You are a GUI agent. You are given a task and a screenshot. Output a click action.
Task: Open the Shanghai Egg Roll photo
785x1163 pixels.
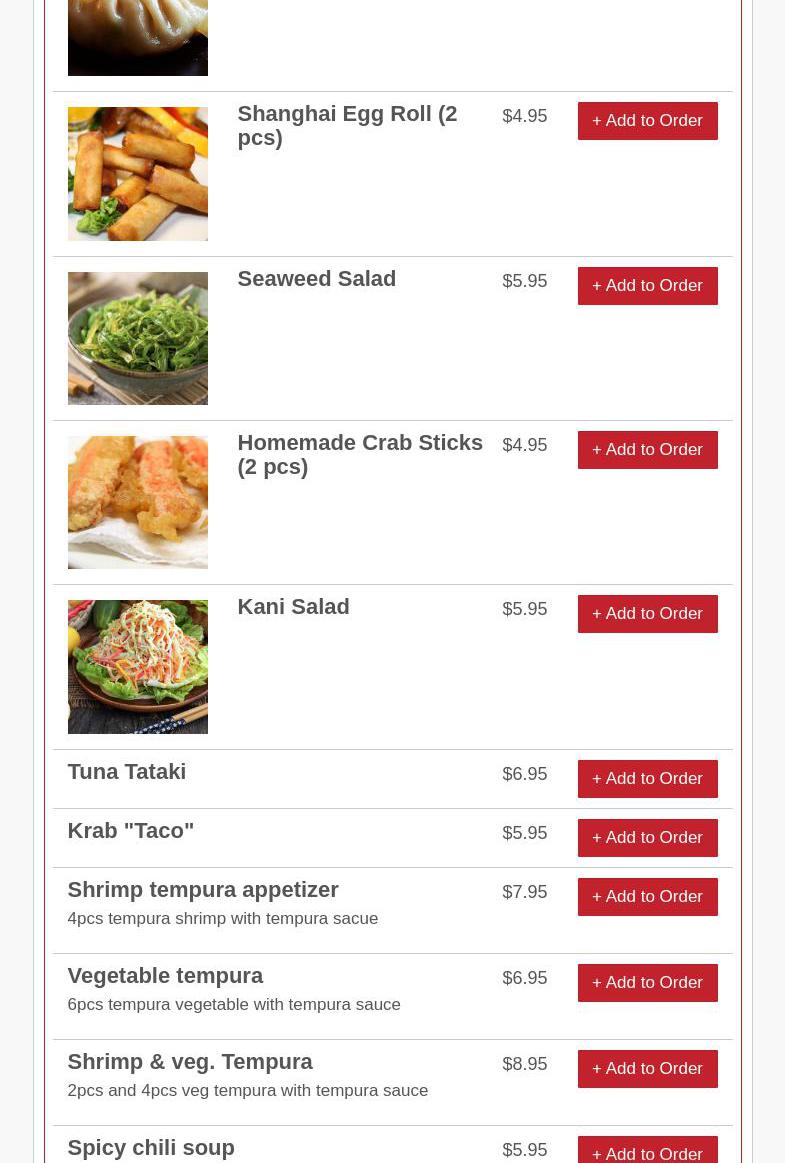point(138,174)
